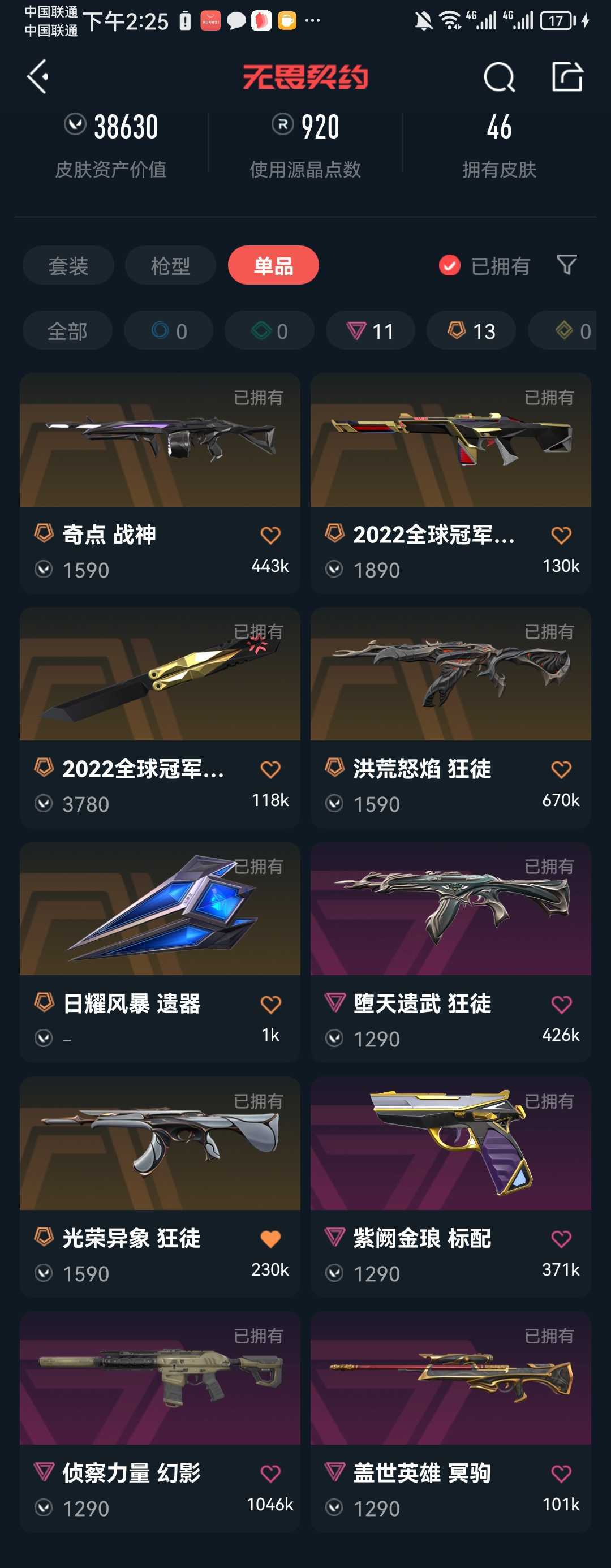This screenshot has width=611, height=1568.
Task: Filter by the blue tier chip showing 0
Action: point(169,331)
